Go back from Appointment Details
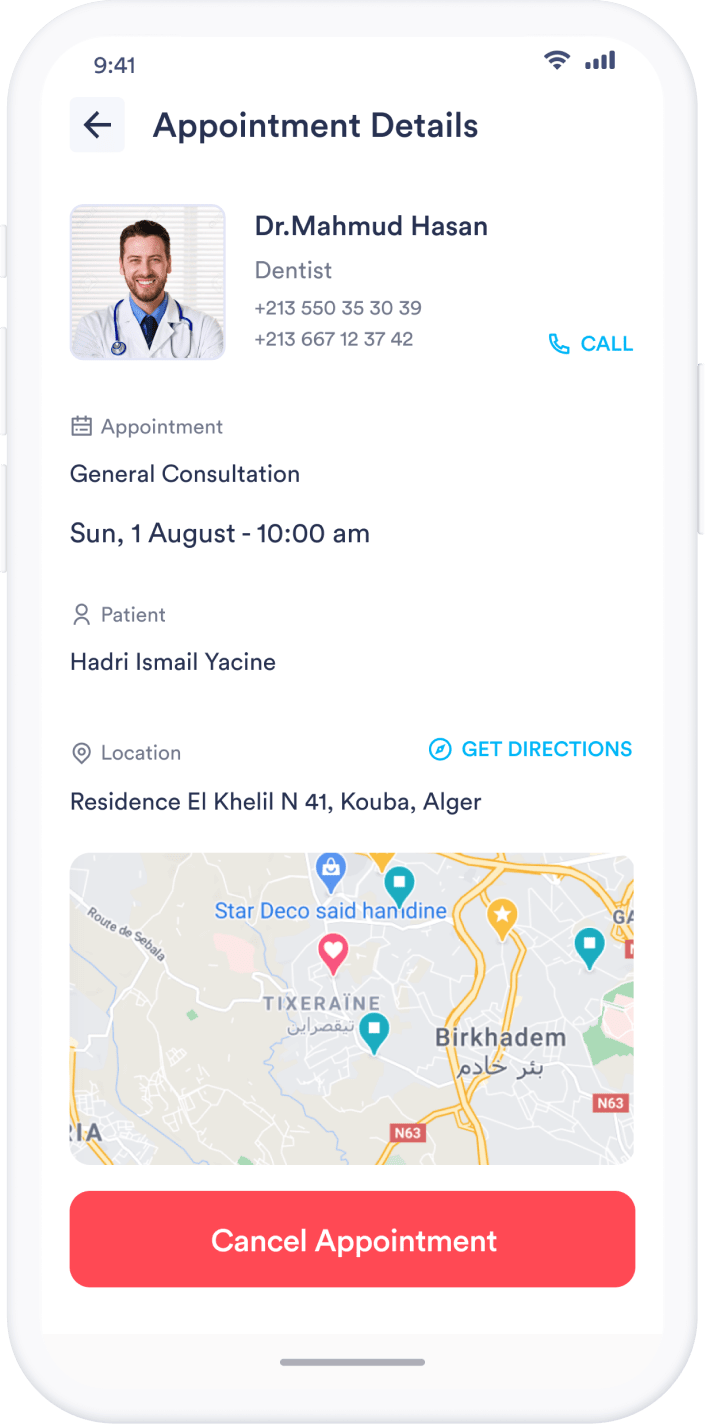This screenshot has height=1424, width=705. (x=97, y=125)
